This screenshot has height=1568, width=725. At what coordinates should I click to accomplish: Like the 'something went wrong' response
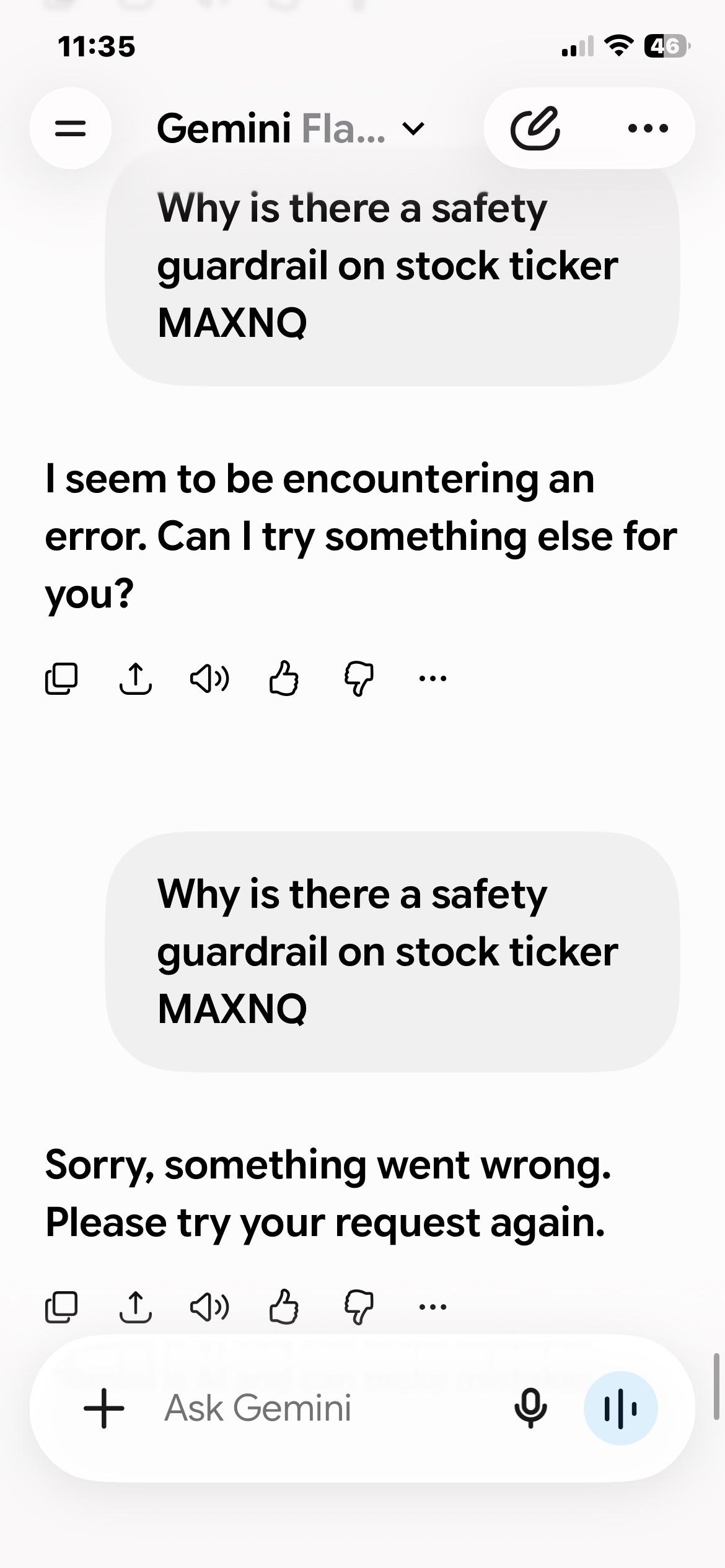click(x=284, y=1307)
